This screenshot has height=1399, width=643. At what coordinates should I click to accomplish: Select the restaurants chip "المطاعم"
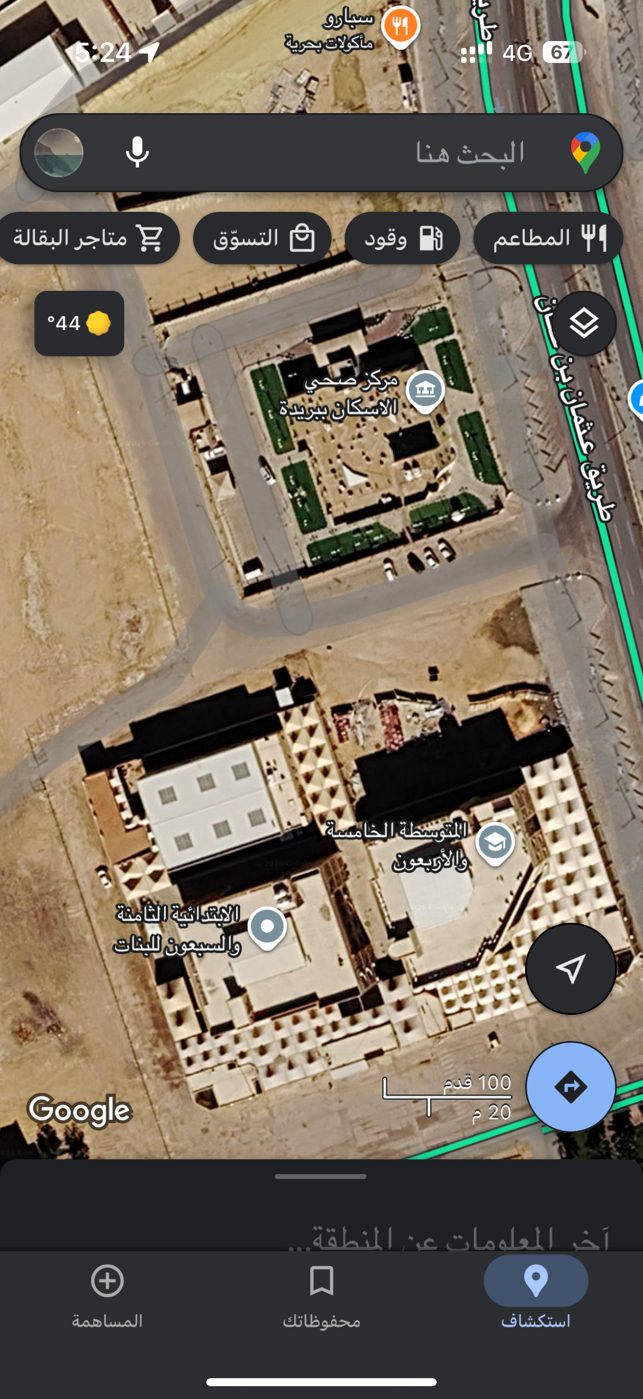pos(548,238)
